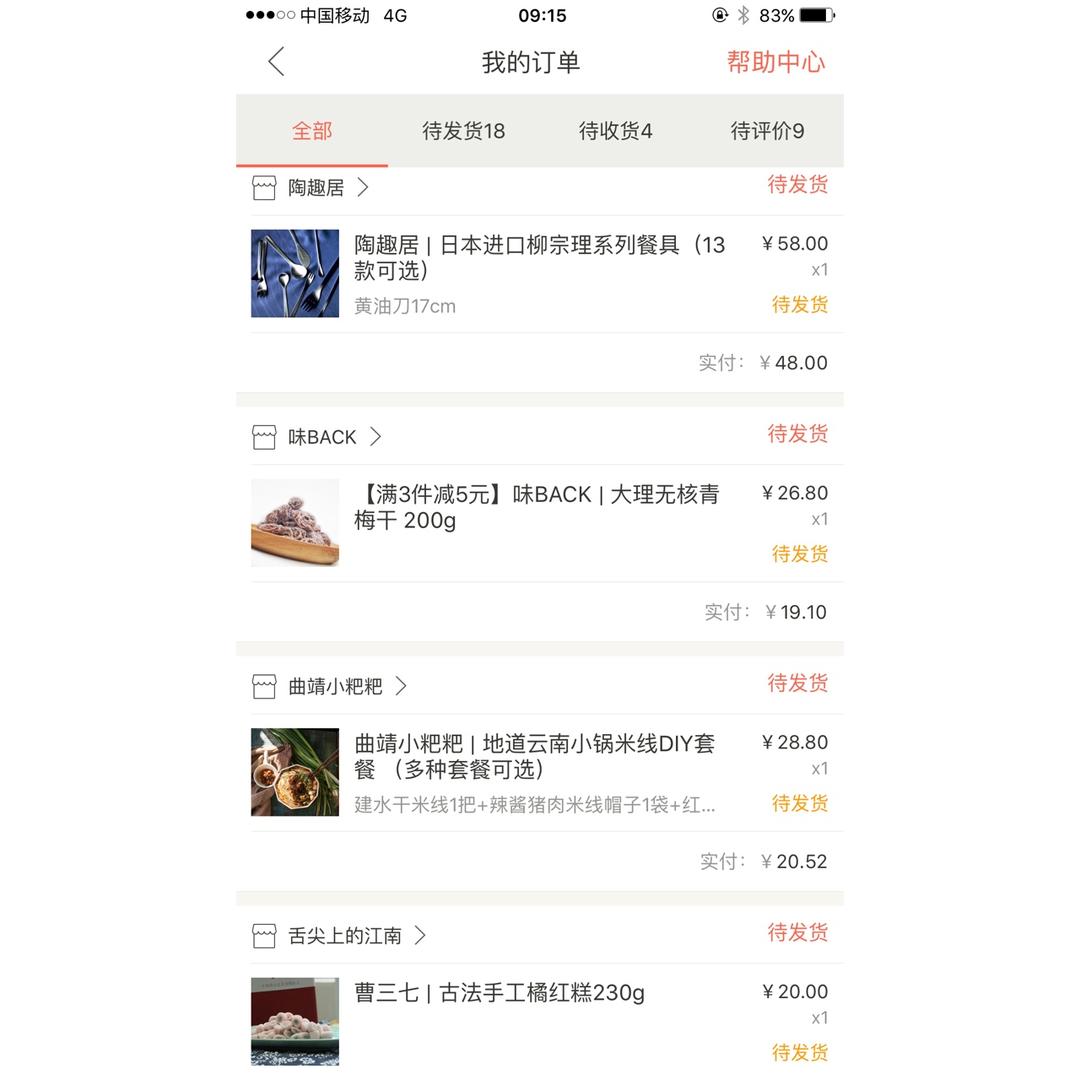Go back from My Orders page

click(277, 62)
